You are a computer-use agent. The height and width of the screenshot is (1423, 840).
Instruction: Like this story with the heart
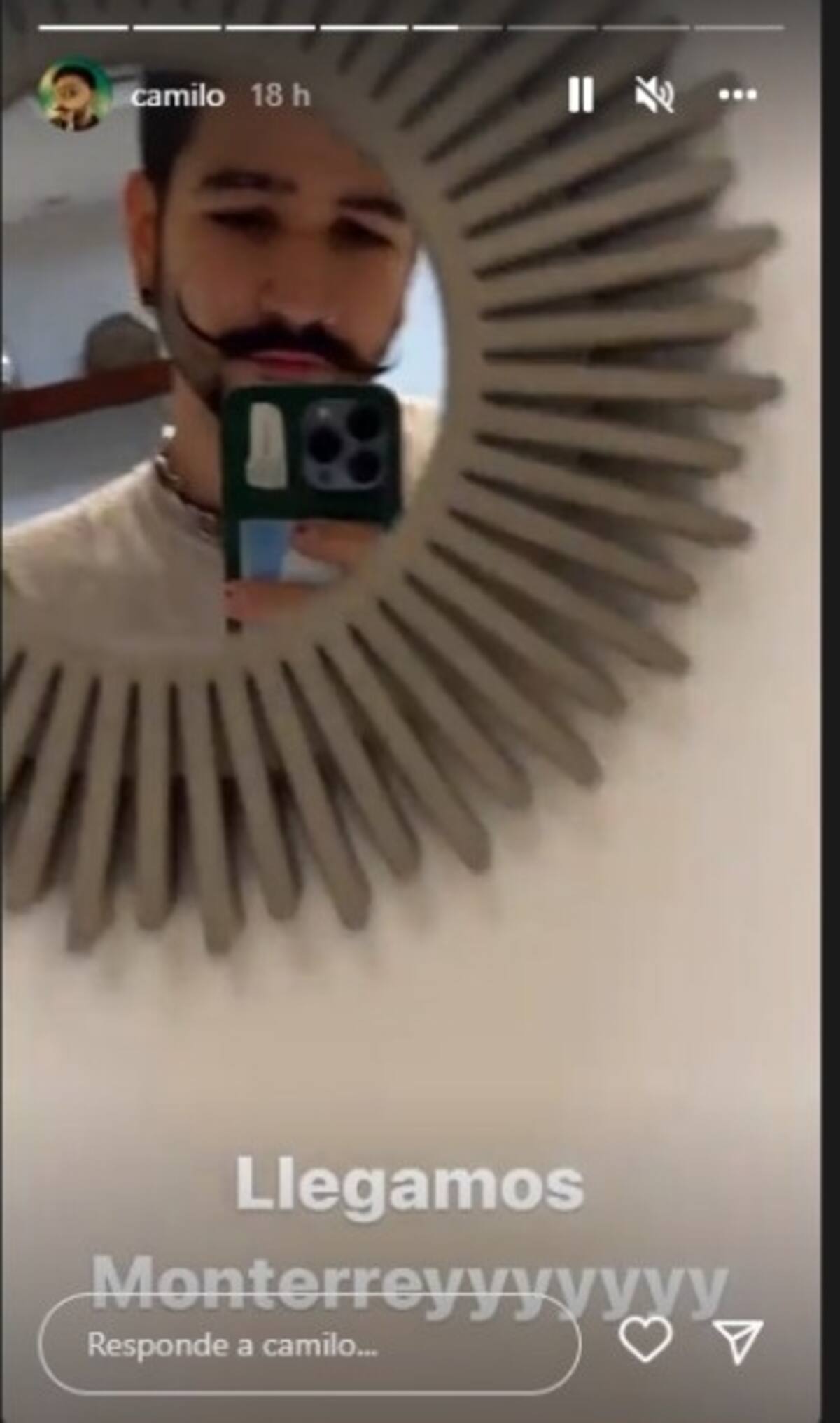coord(645,1339)
